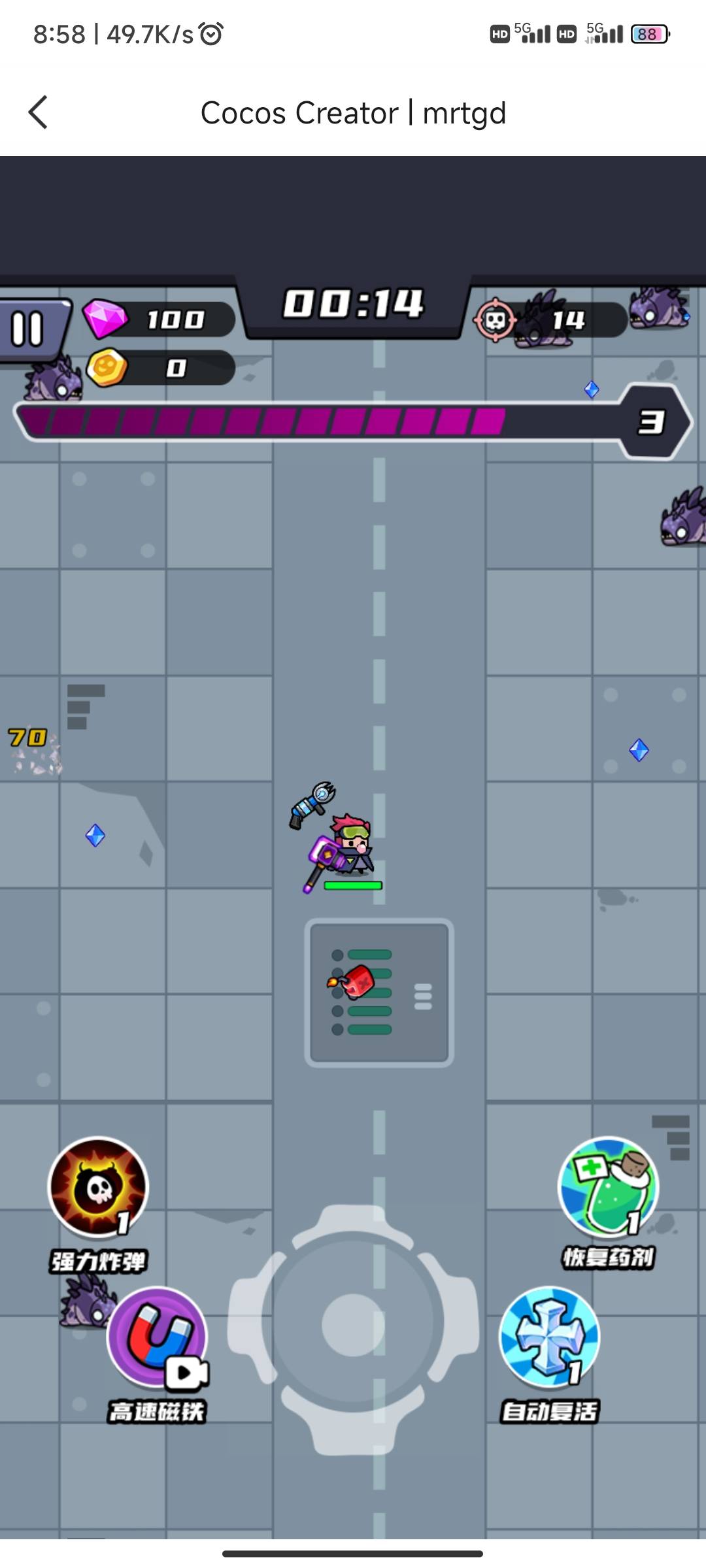This screenshot has width=706, height=1568.
Task: Activate the 自动复活 auto-revive skill
Action: click(x=549, y=1337)
